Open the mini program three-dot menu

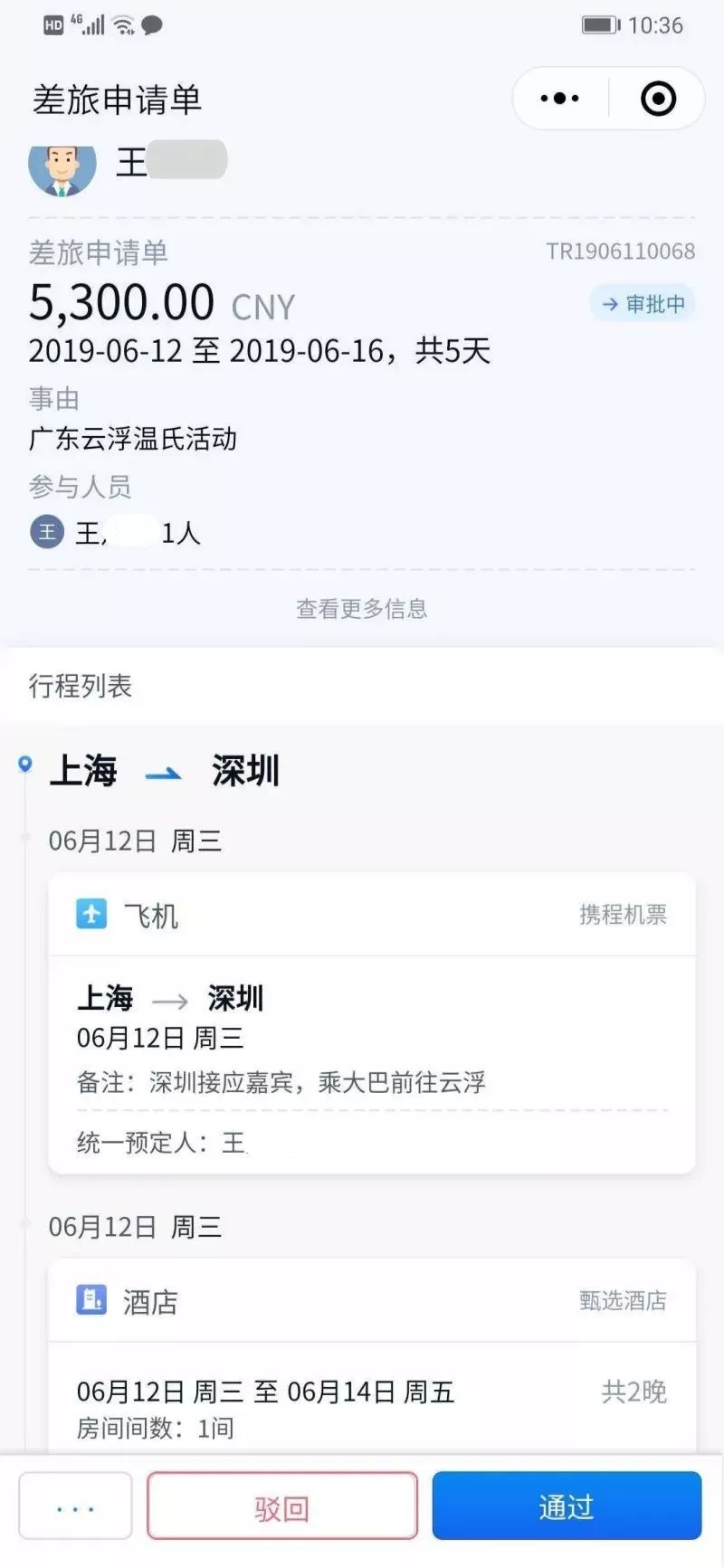(x=560, y=98)
